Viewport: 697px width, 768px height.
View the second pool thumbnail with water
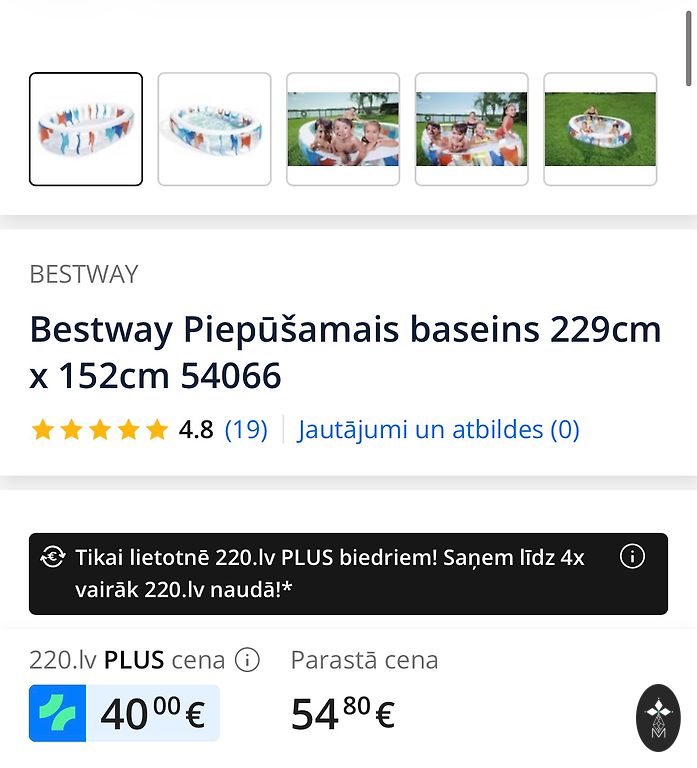[x=215, y=129]
